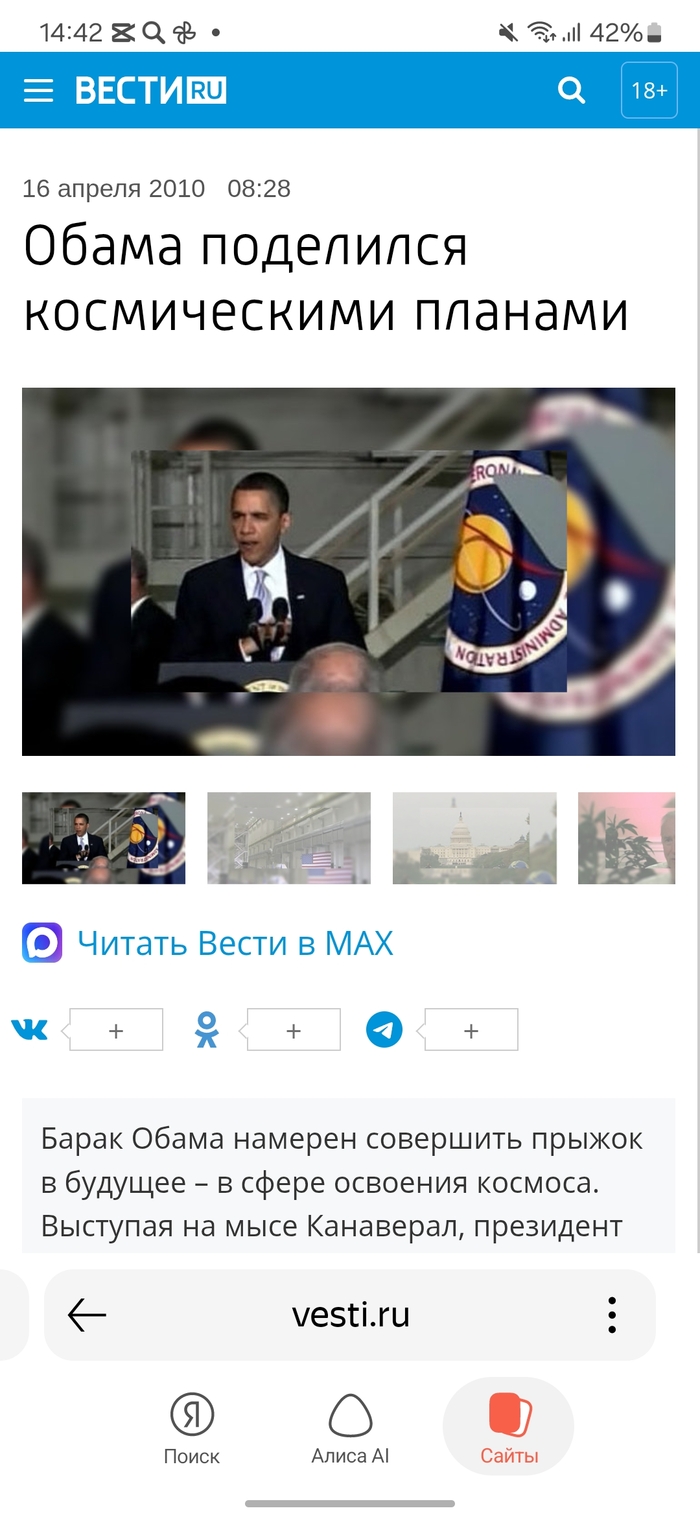This screenshot has height=1517, width=700.
Task: Open site search magnifier
Action: click(571, 91)
